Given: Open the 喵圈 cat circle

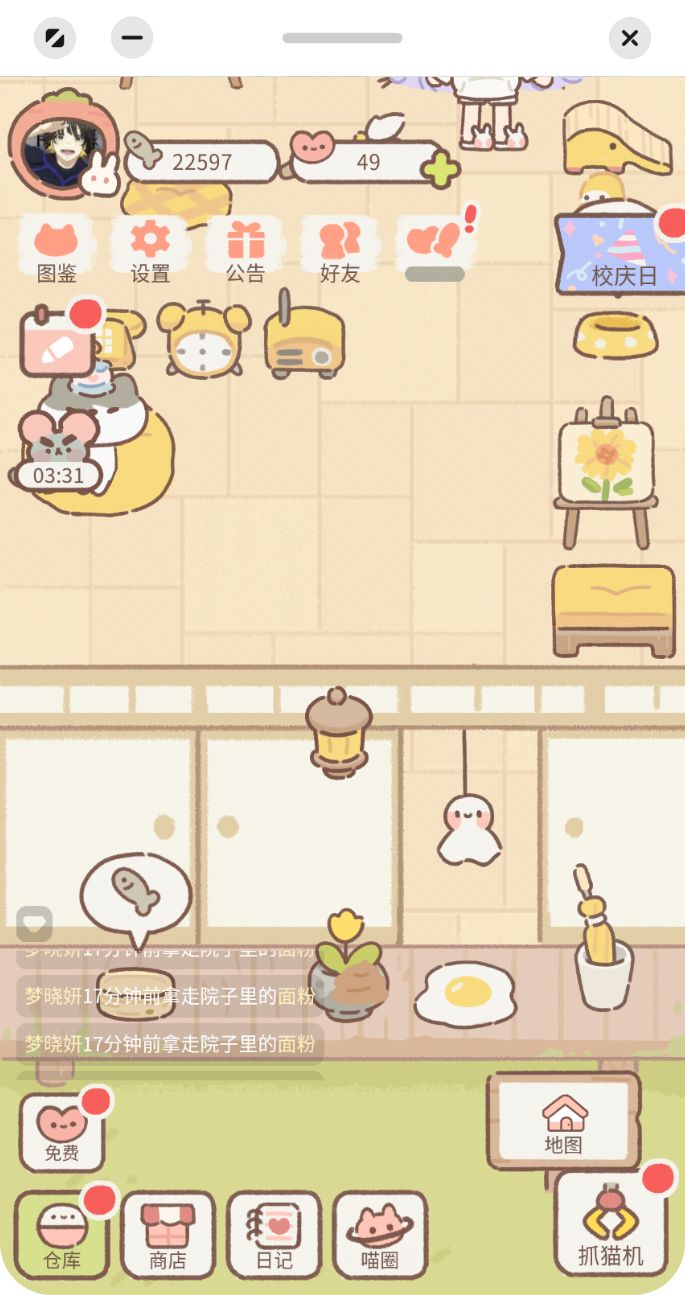Looking at the screenshot, I should [x=380, y=1234].
